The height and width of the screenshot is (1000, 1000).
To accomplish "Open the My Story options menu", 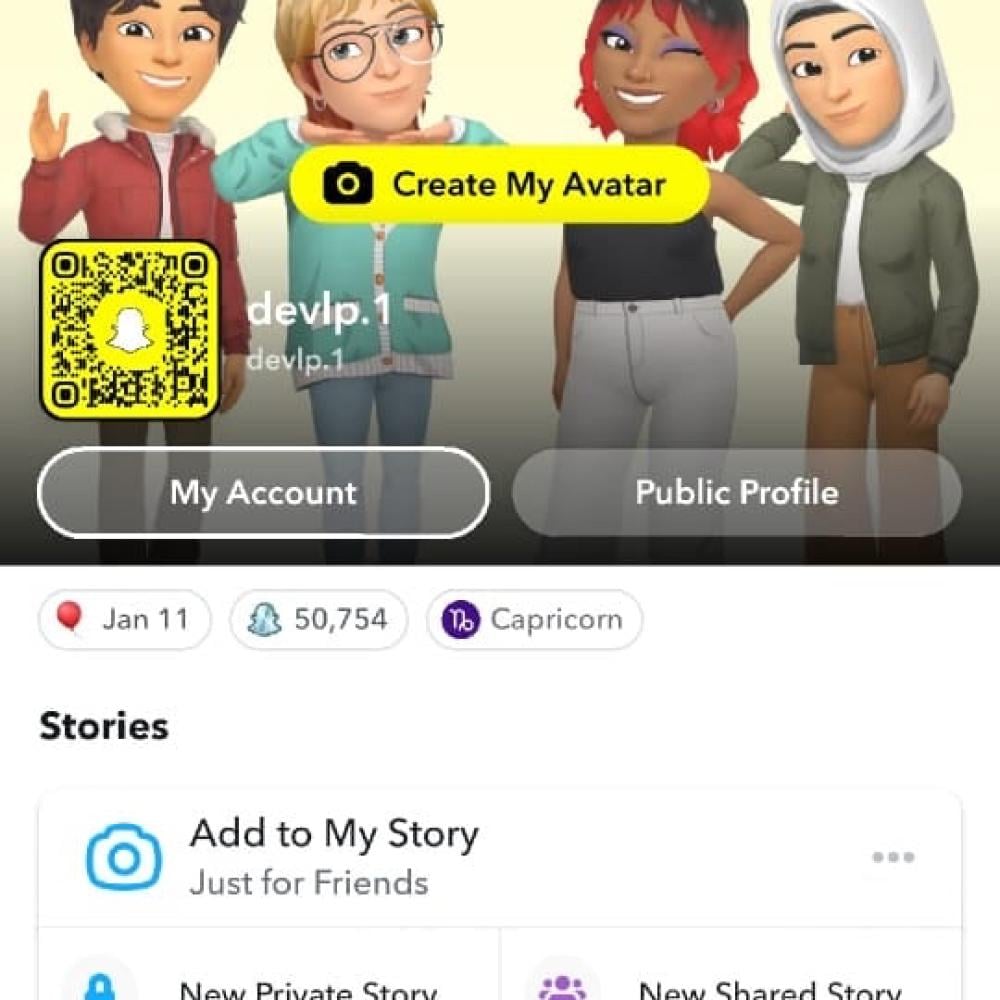I will point(893,857).
